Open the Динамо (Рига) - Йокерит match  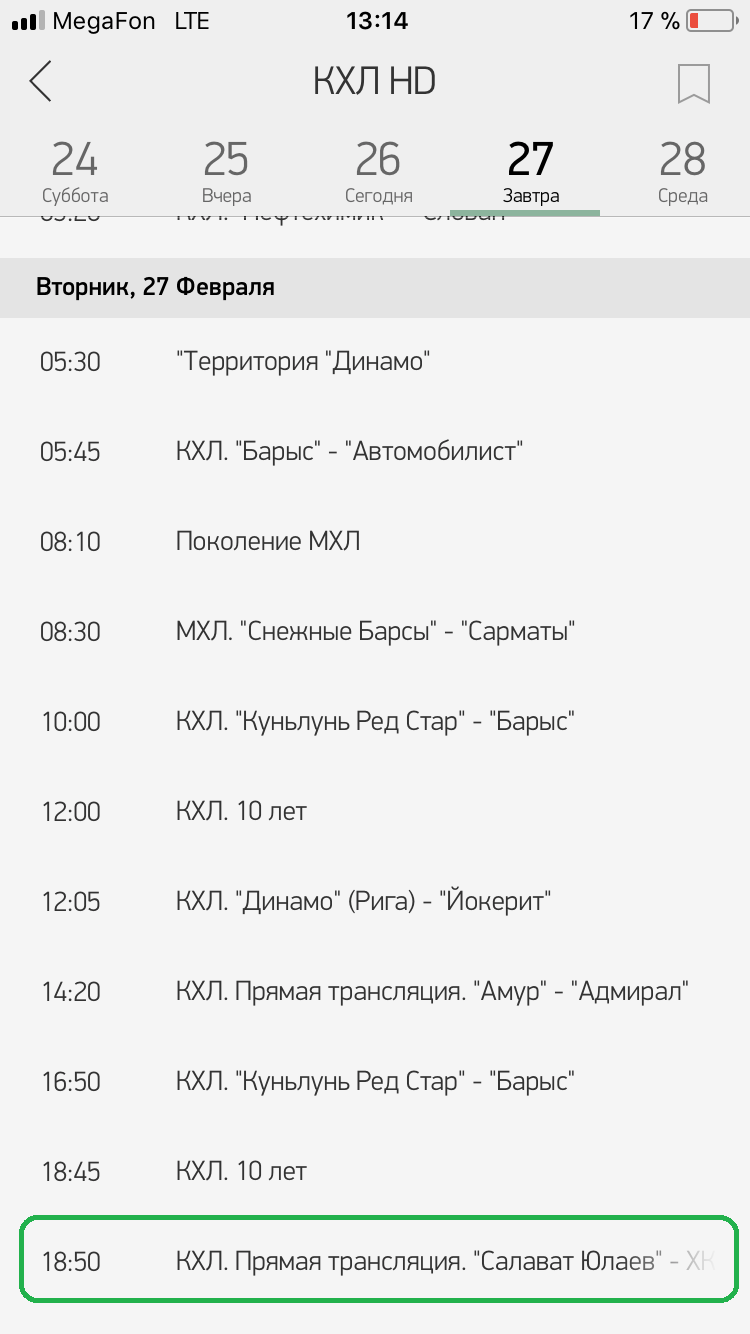pos(377,901)
